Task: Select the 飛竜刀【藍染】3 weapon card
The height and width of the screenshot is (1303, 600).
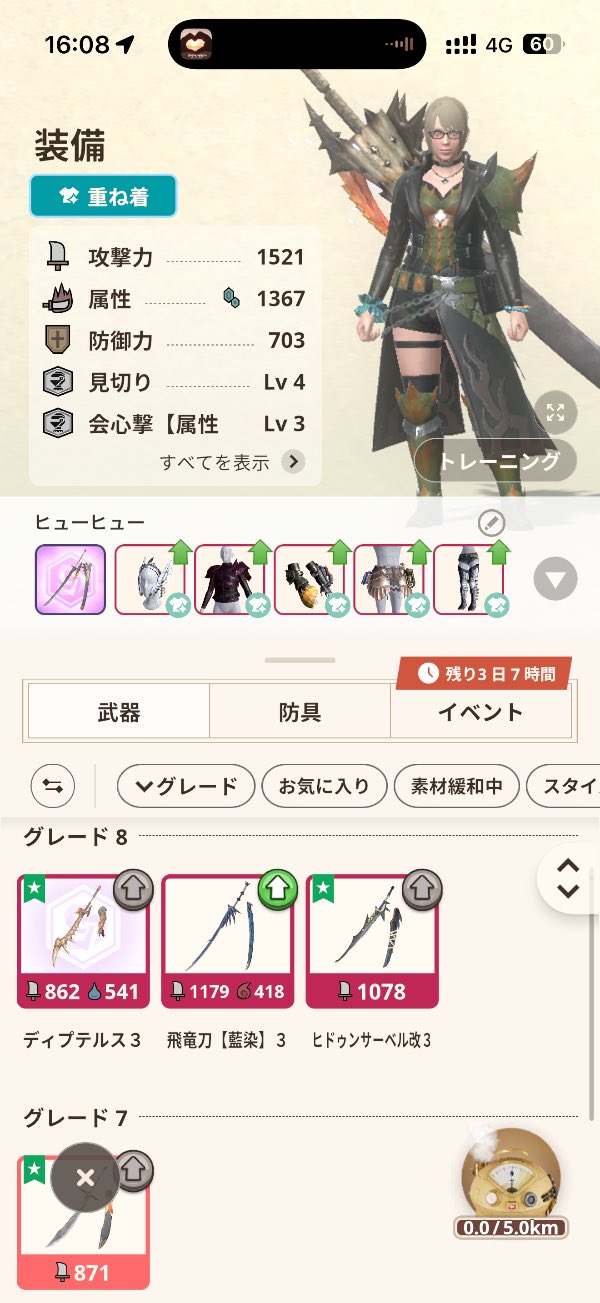Action: (227, 942)
